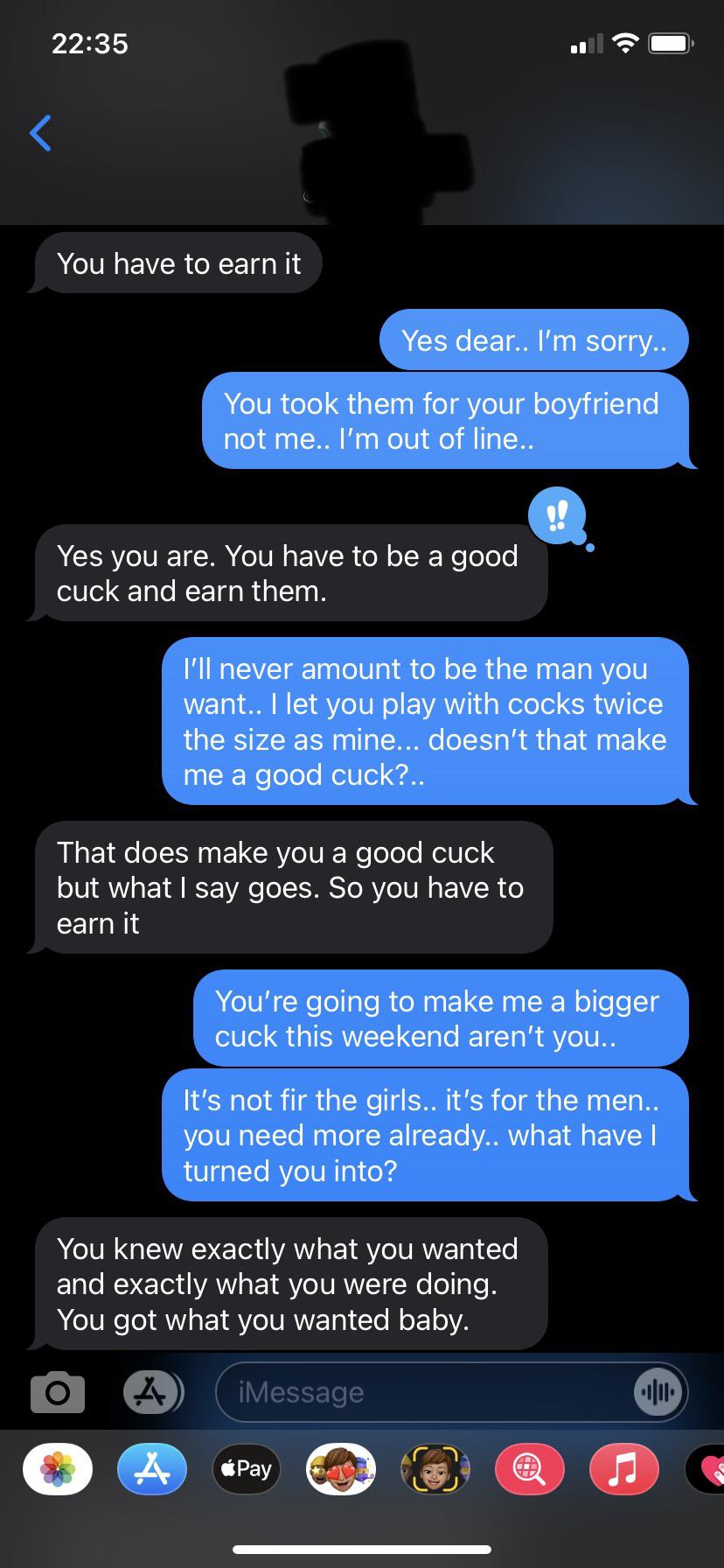
Task: Toggle the iMessage apps drawer button
Action: [152, 1392]
